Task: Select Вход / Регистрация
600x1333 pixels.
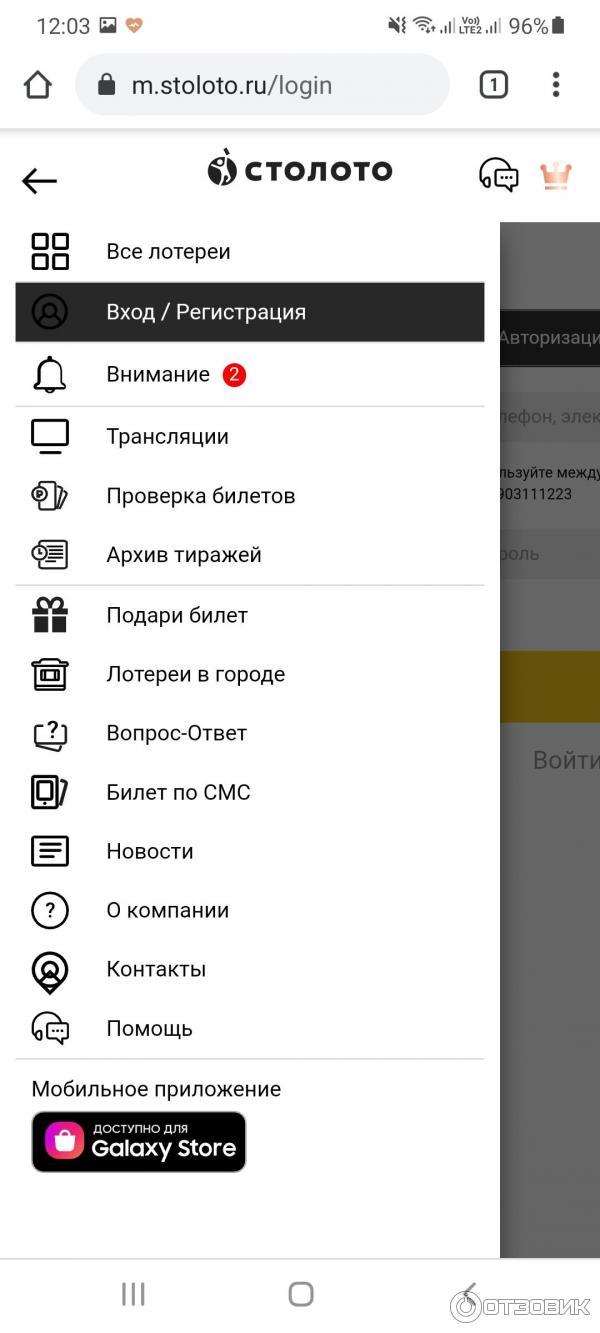Action: 205,312
